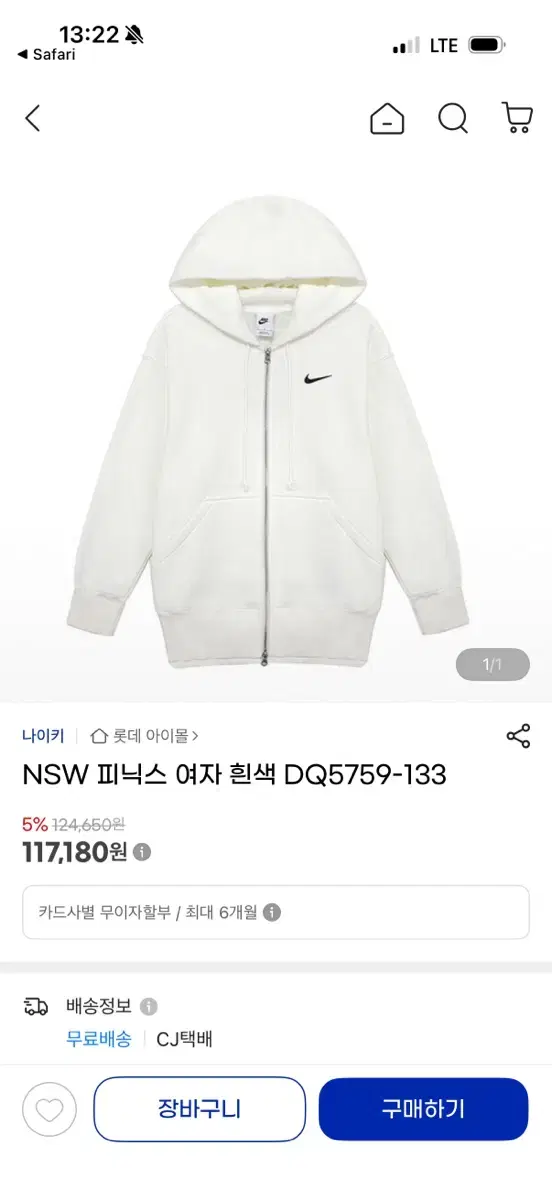Open the shopping cart icon
This screenshot has height=1200, width=552.
(517, 119)
